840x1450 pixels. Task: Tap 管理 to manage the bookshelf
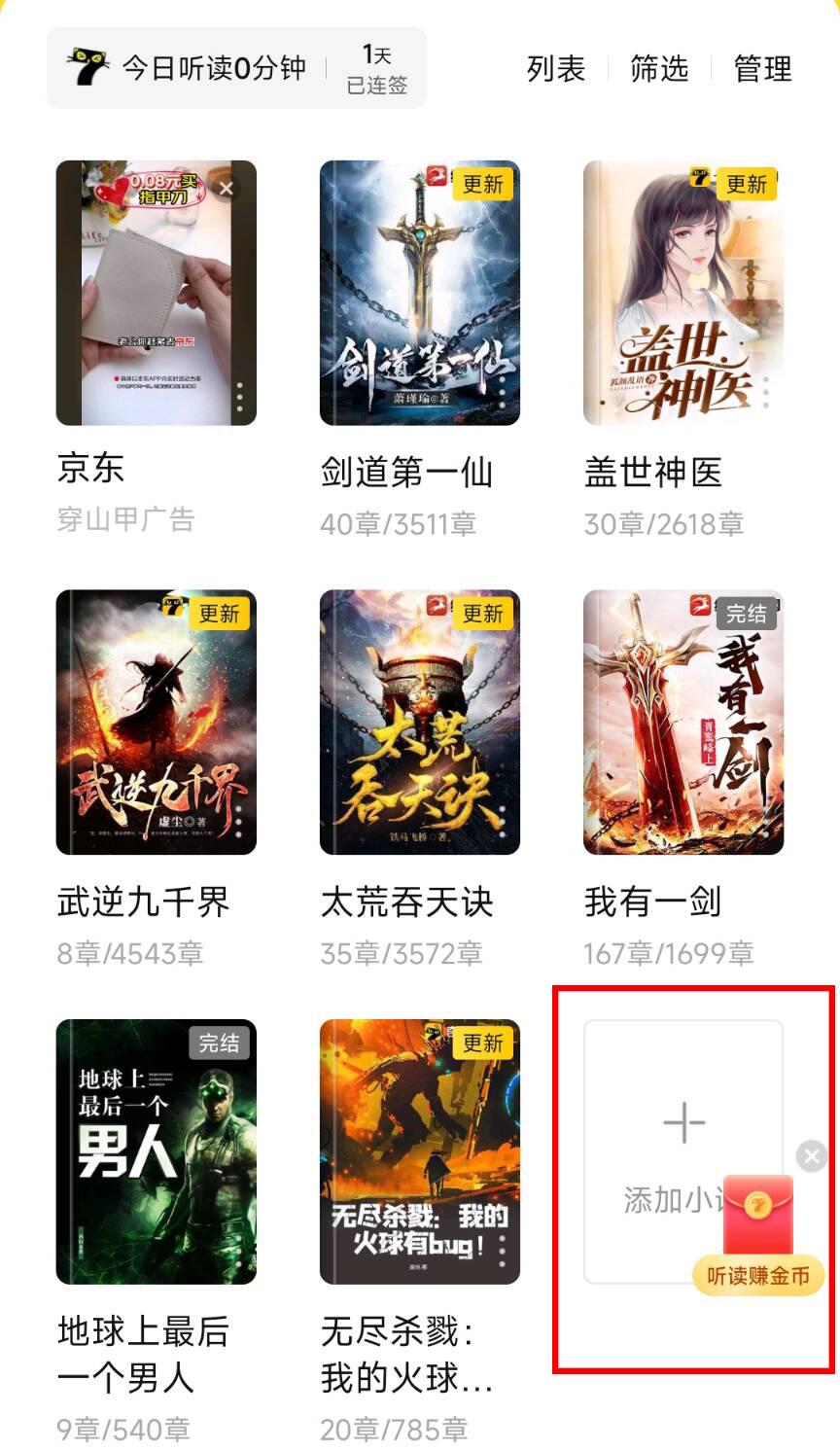point(762,69)
